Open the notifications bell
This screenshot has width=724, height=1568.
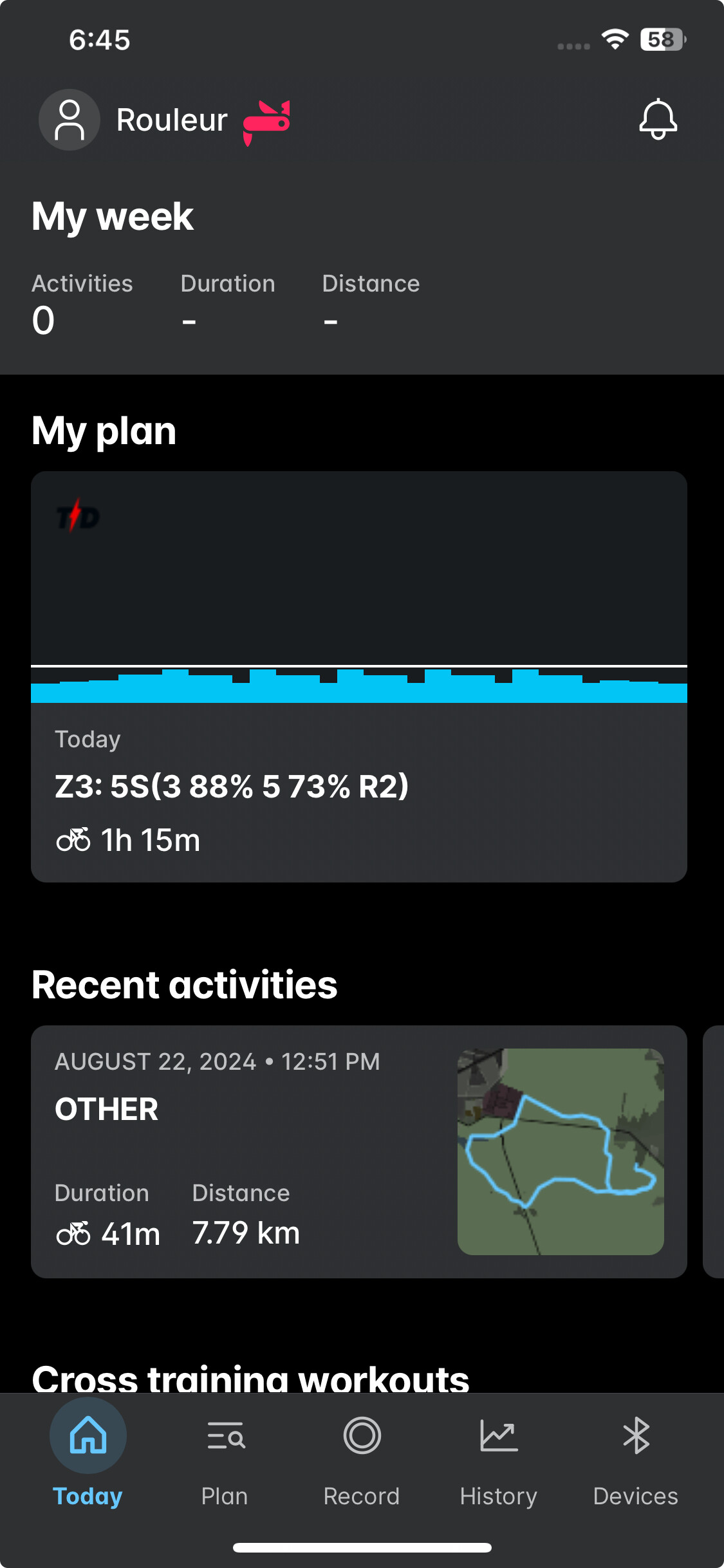(658, 119)
